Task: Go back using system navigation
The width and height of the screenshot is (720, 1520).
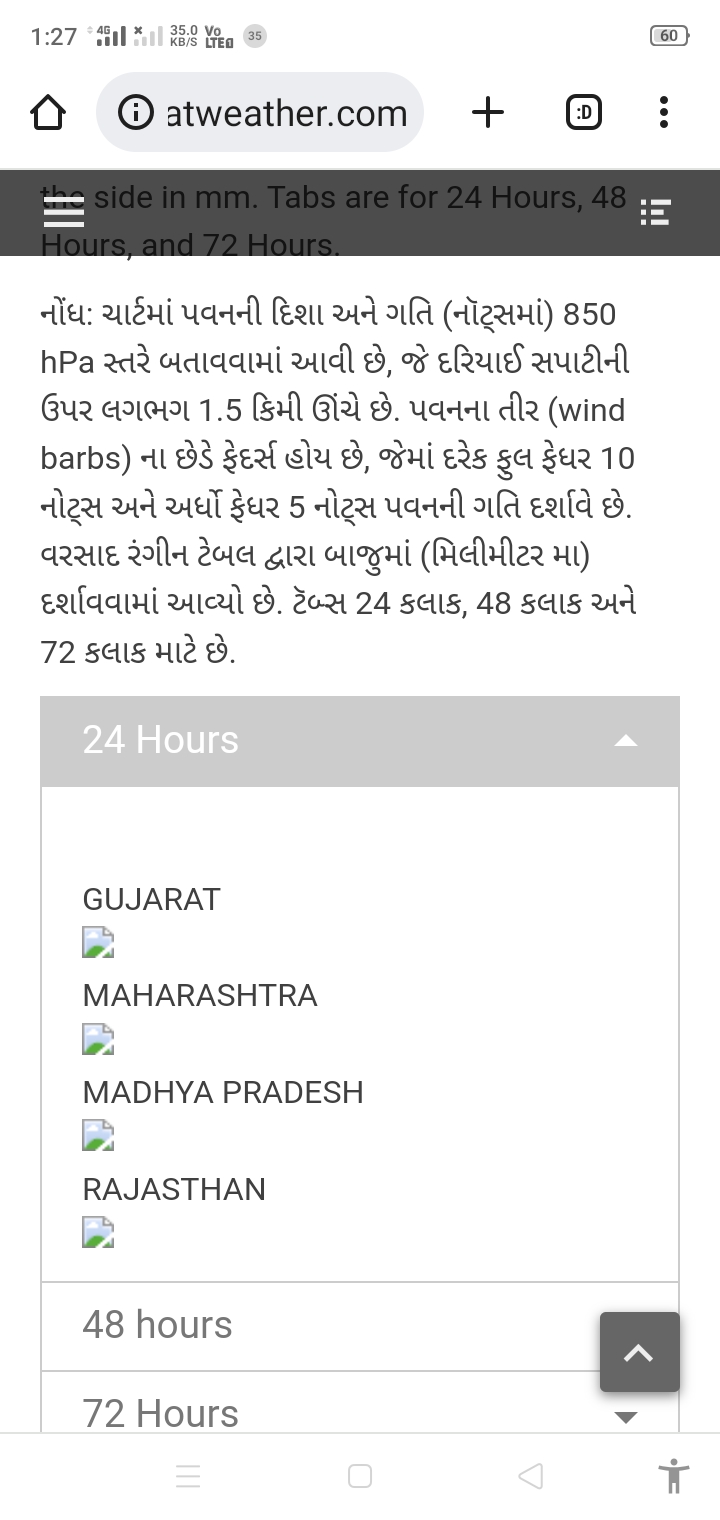Action: pos(531,1476)
